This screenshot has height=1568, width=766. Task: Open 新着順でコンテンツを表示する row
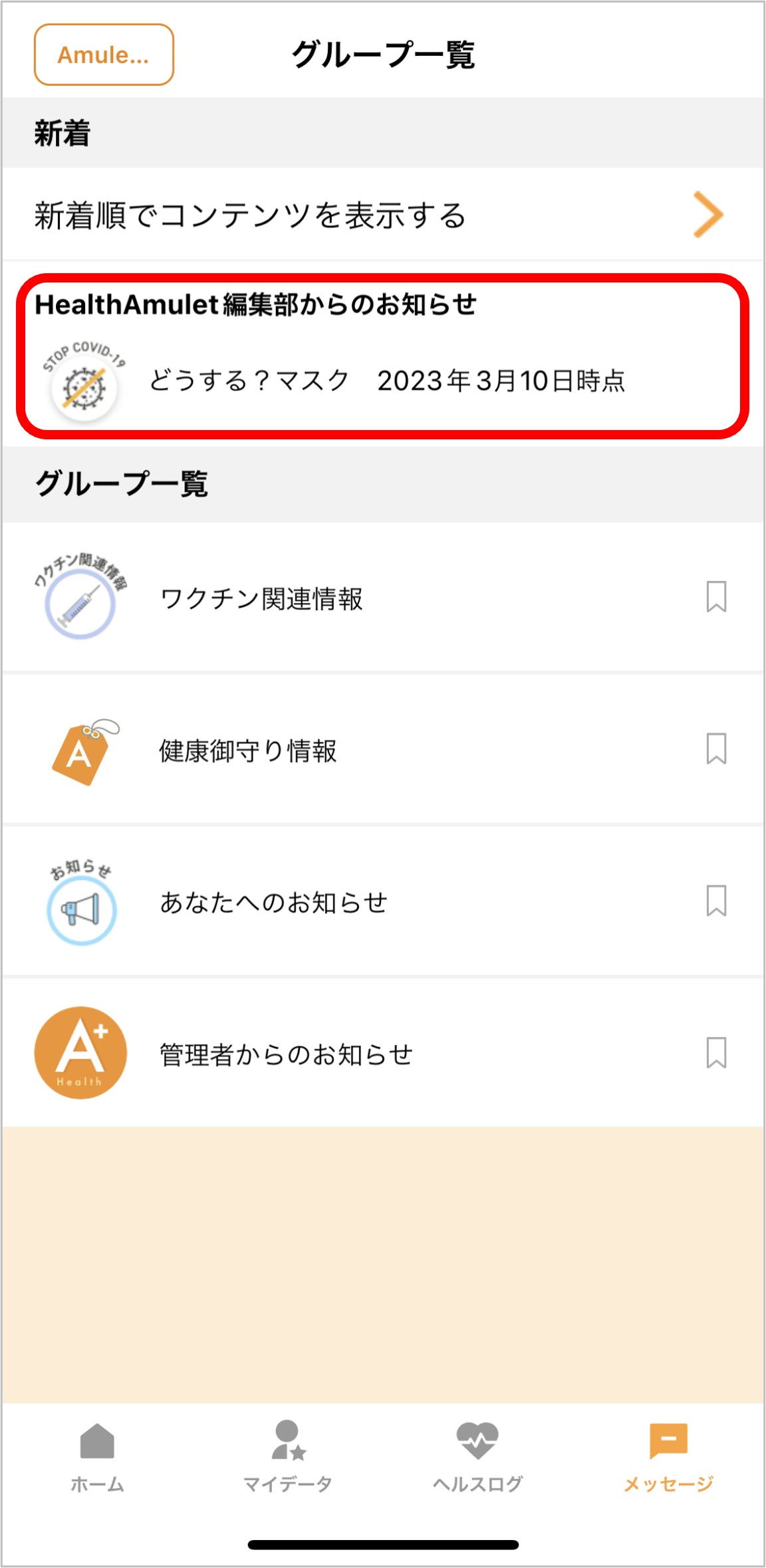coord(383,214)
